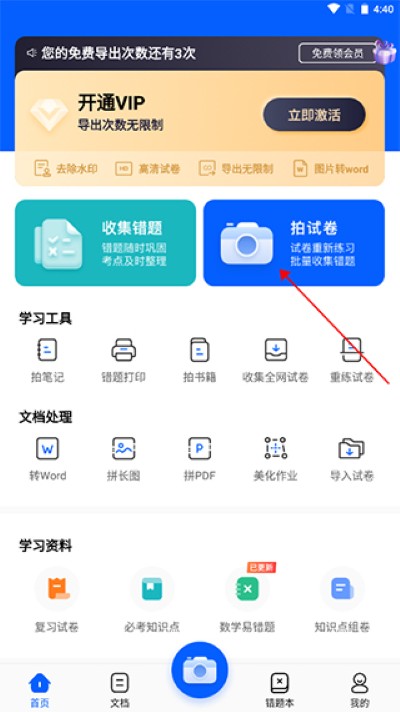This screenshot has width=400, height=712.
Task: Switch to the 错题本 tab
Action: [x=279, y=690]
